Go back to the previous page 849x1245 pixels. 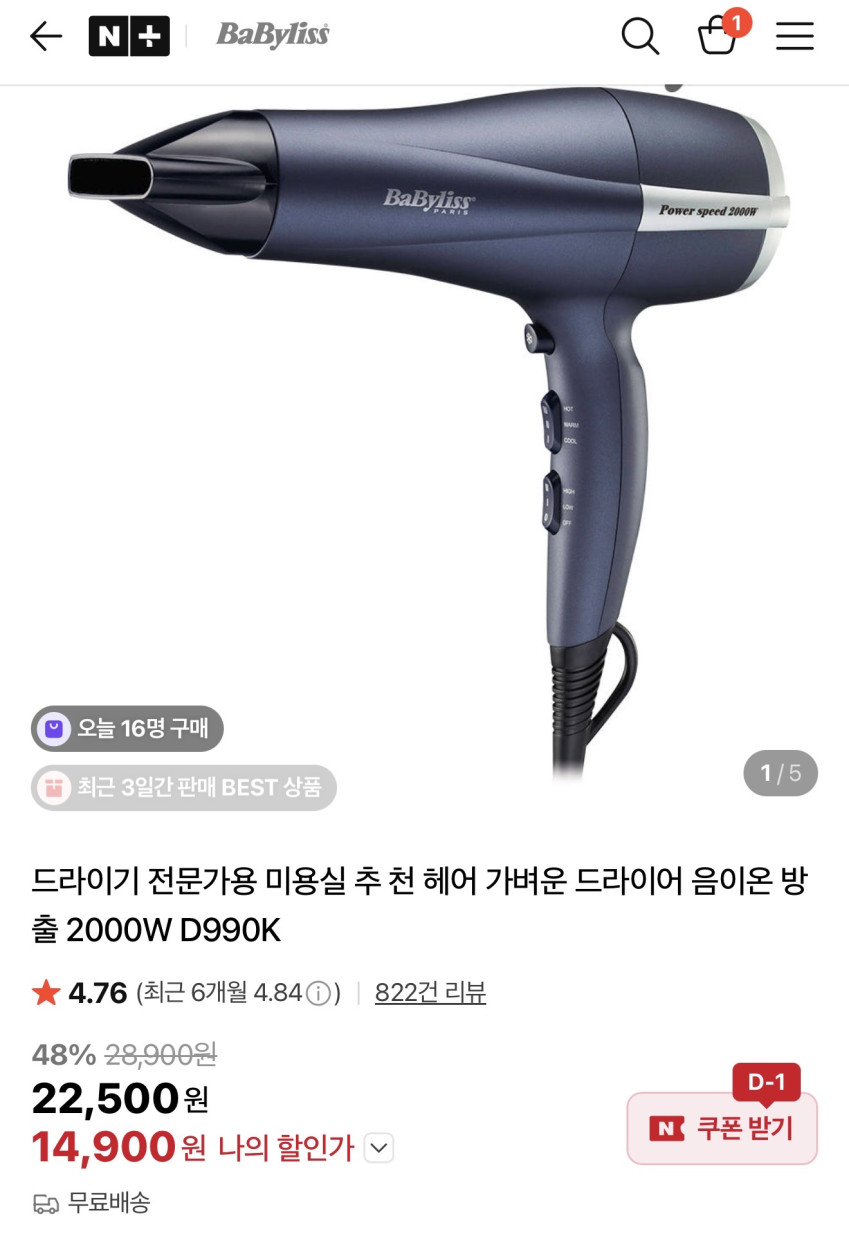tap(46, 37)
